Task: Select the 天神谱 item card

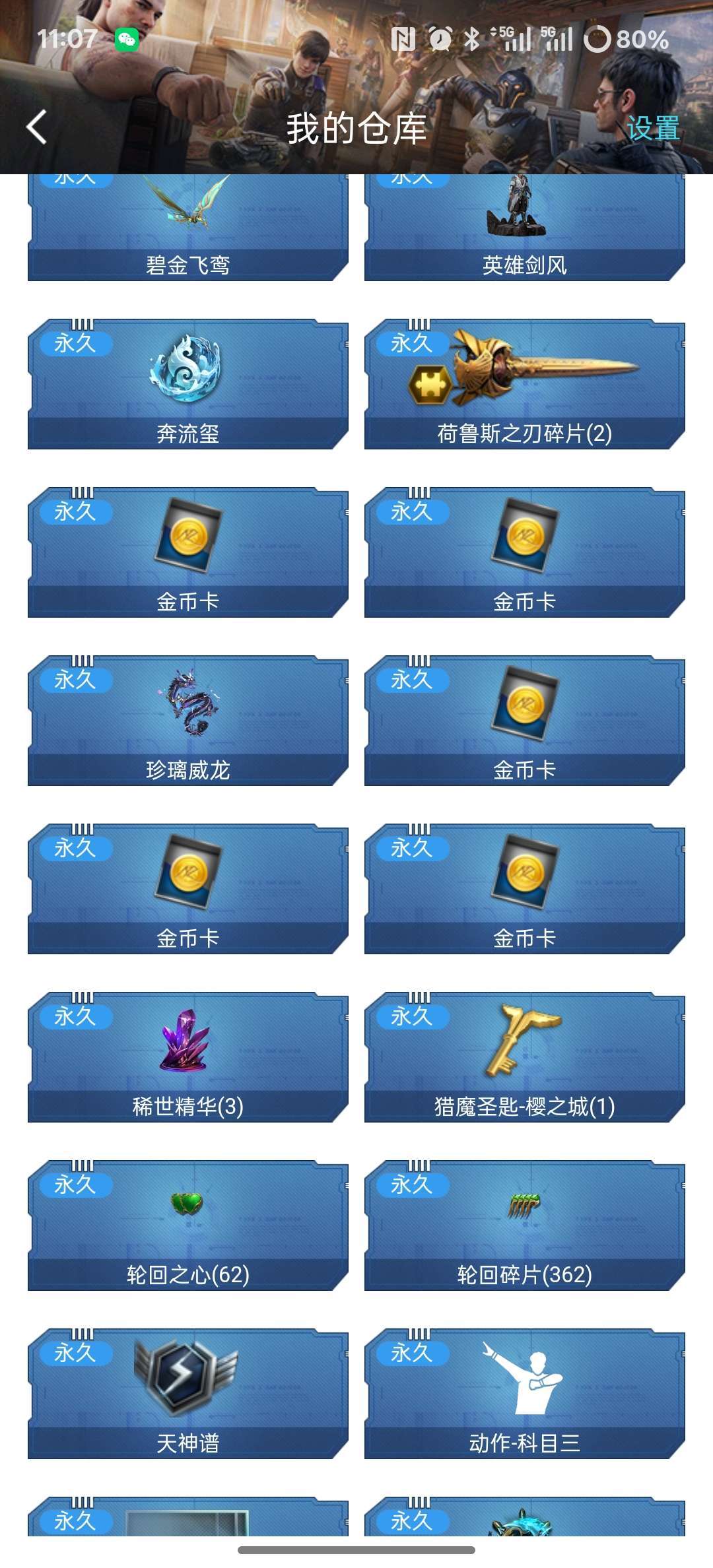Action: (x=188, y=1394)
